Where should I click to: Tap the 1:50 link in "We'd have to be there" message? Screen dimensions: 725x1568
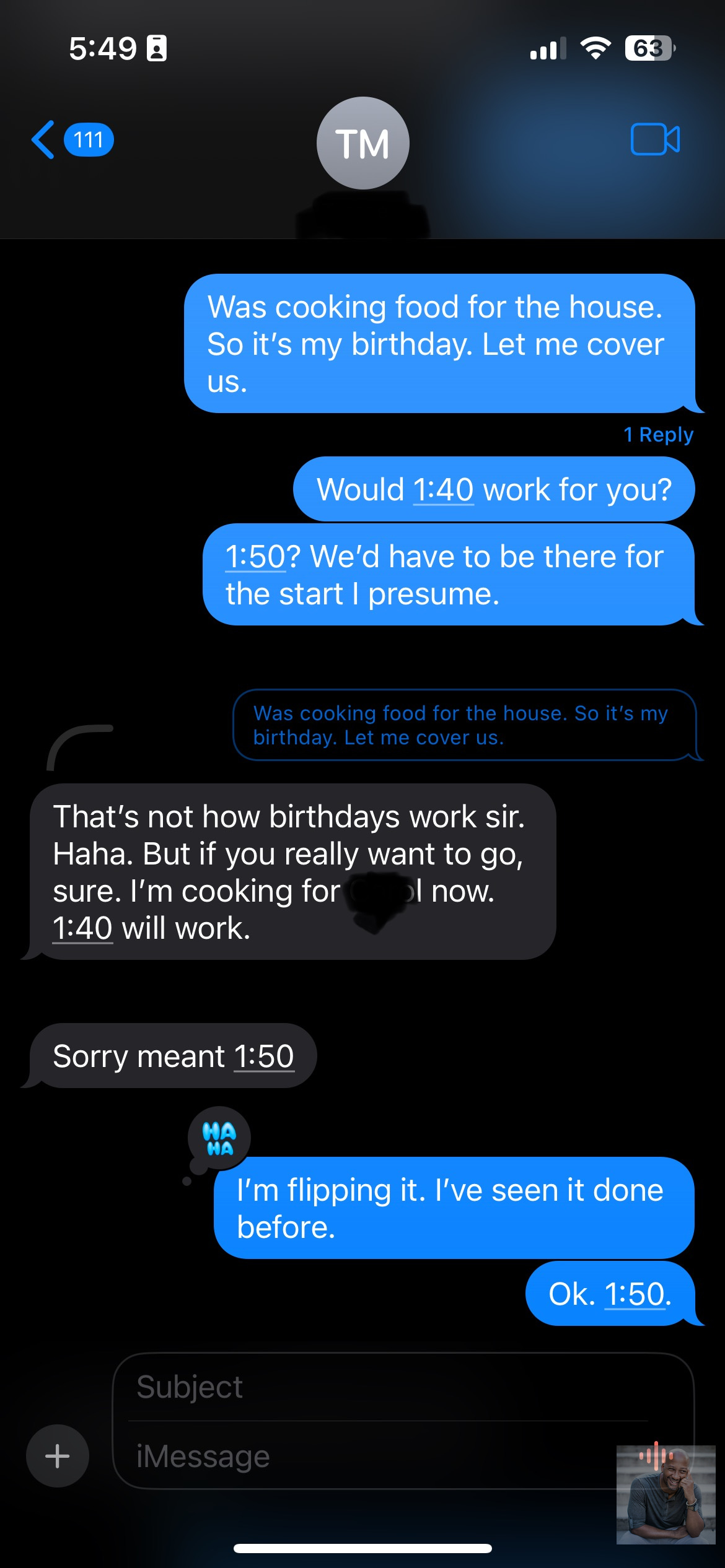255,557
